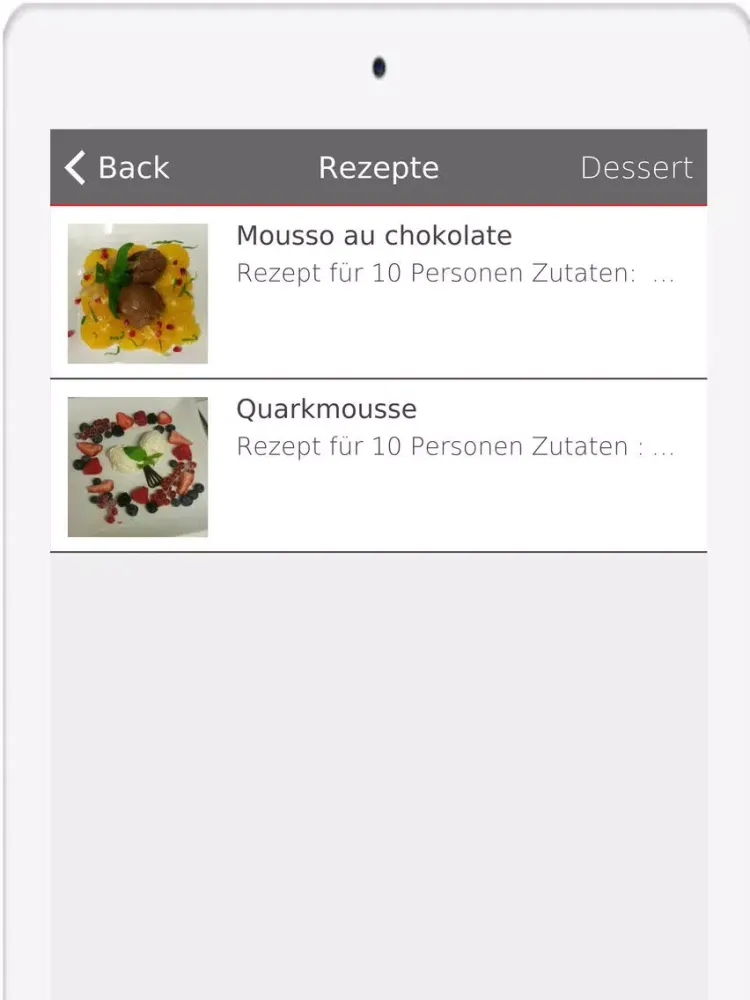Go back using the Back button
Image resolution: width=750 pixels, height=1000 pixels.
coord(117,168)
